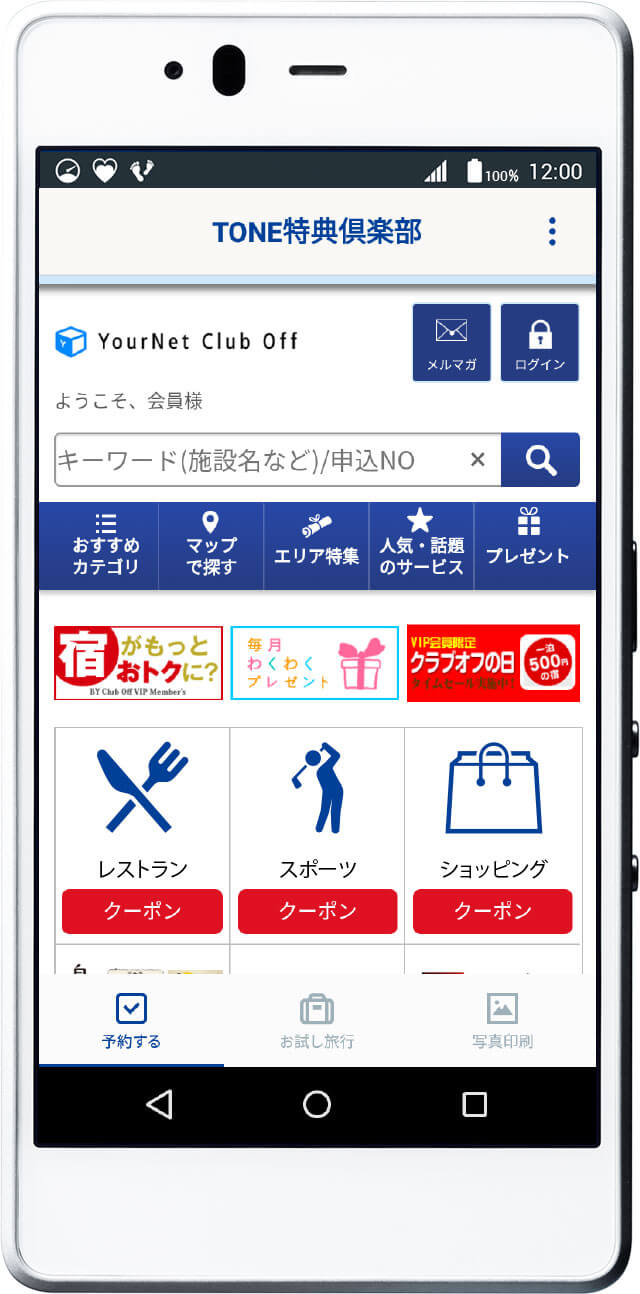View 人気・話題のサービス
Image resolution: width=640 pixels, height=1294 pixels.
click(x=421, y=546)
